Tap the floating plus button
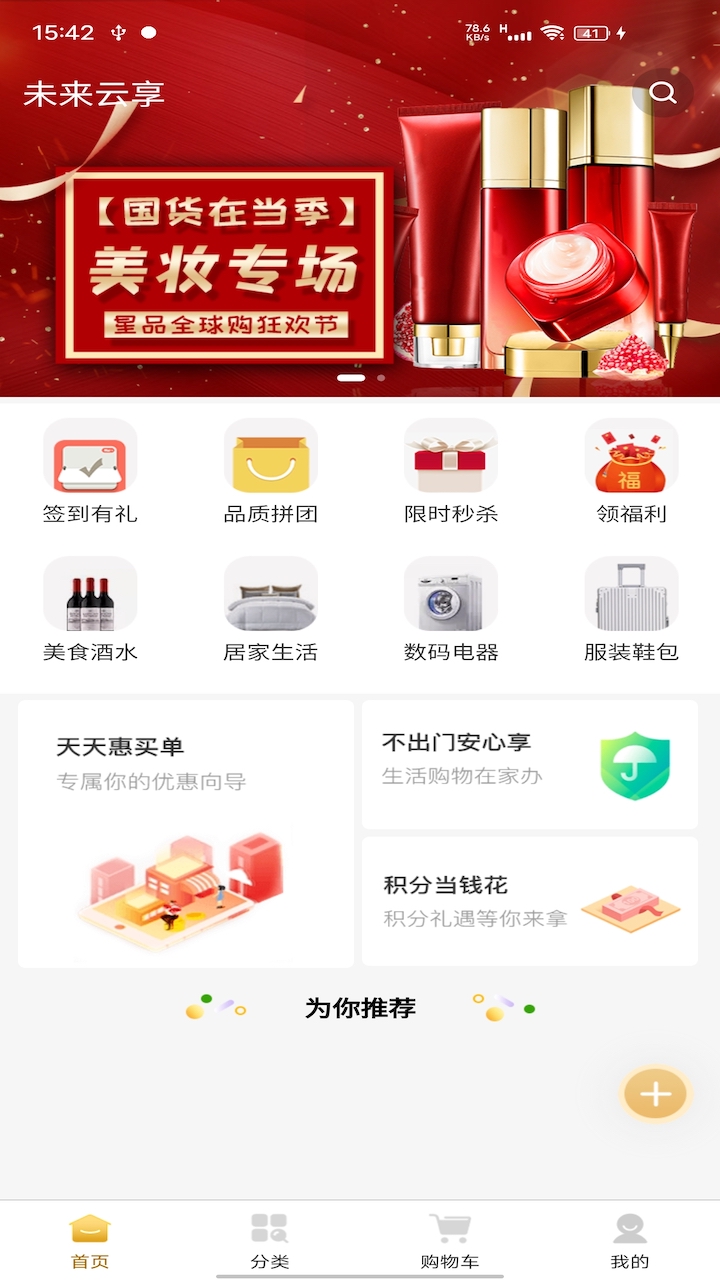The image size is (720, 1280). [x=655, y=1094]
